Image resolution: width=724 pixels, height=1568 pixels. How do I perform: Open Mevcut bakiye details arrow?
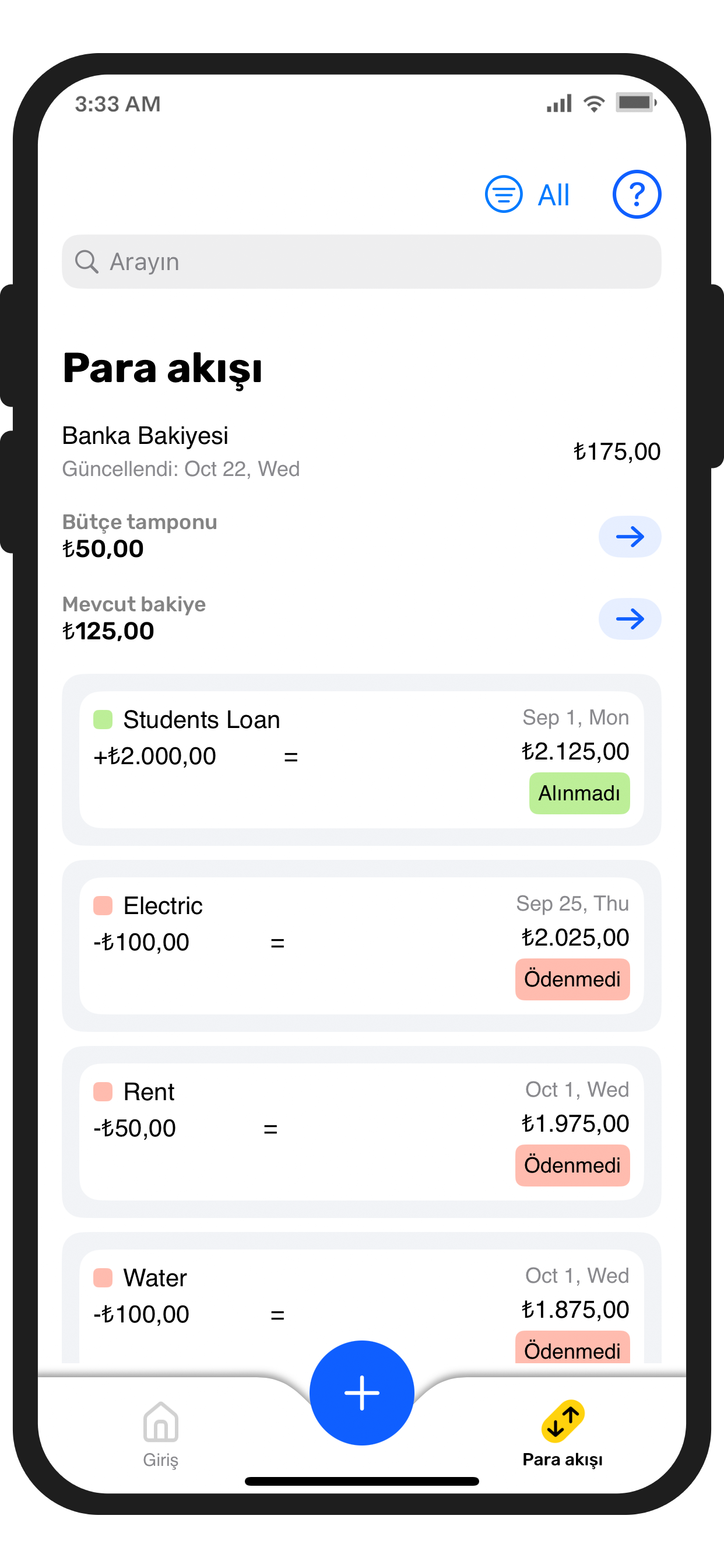[x=629, y=619]
